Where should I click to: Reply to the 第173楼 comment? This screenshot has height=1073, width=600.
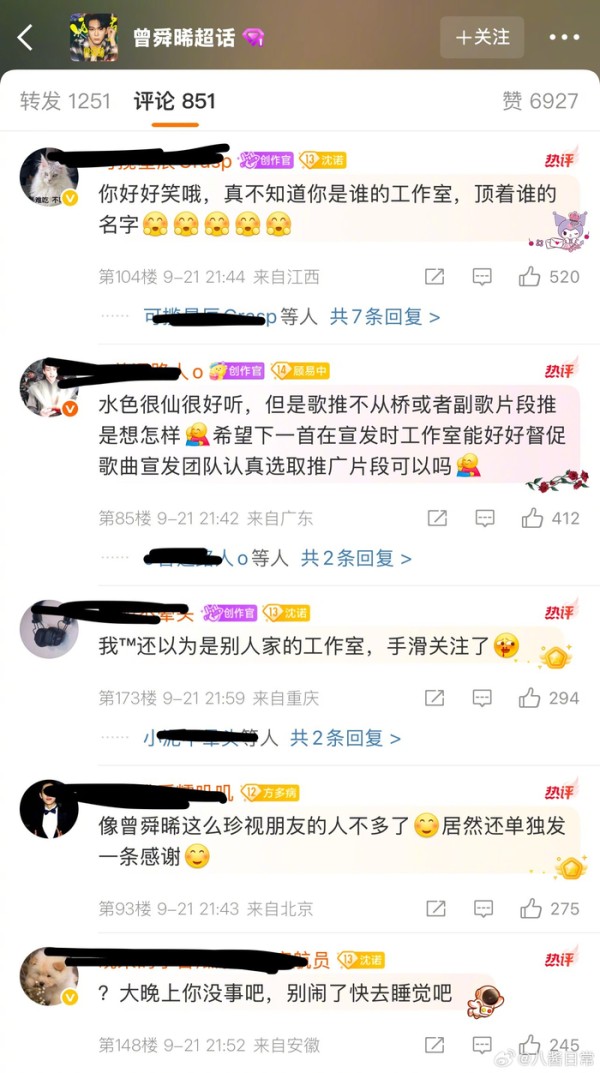[482, 698]
